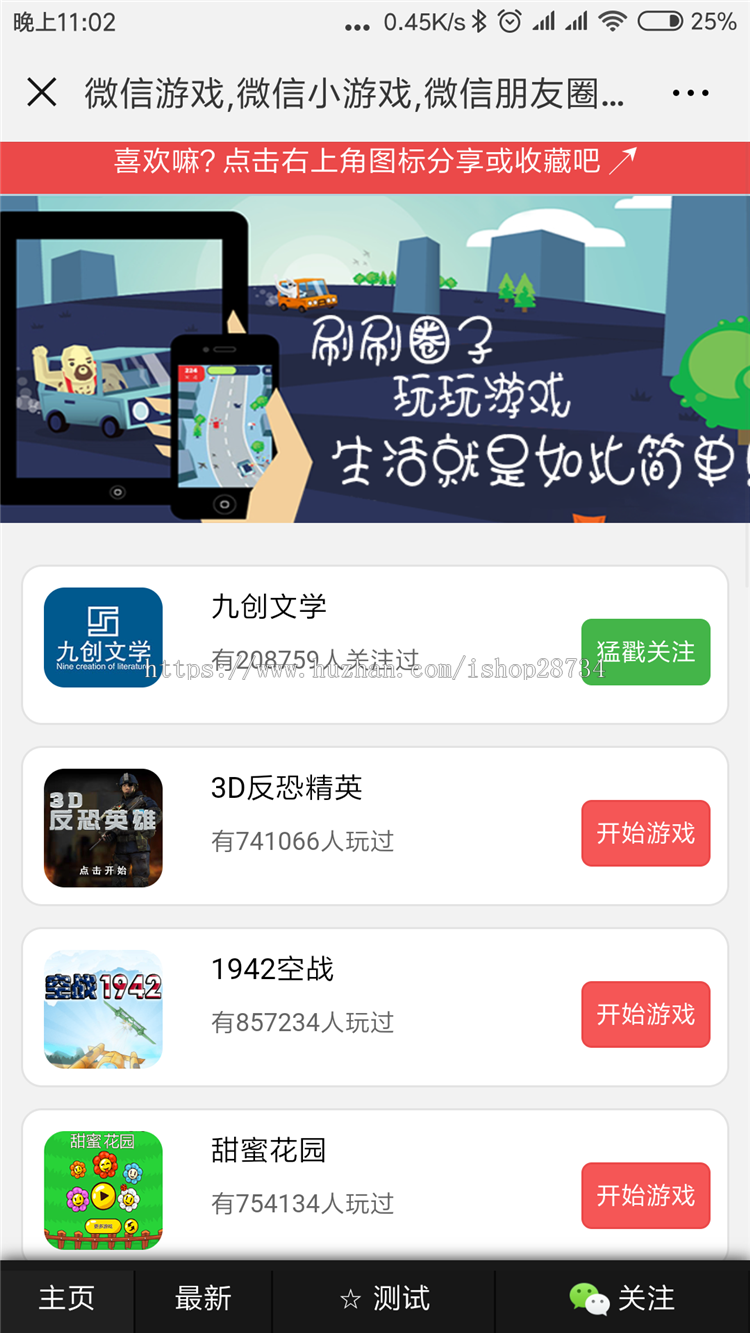Click the red share prompt banner
Screen dimensions: 750x1333
tap(375, 166)
